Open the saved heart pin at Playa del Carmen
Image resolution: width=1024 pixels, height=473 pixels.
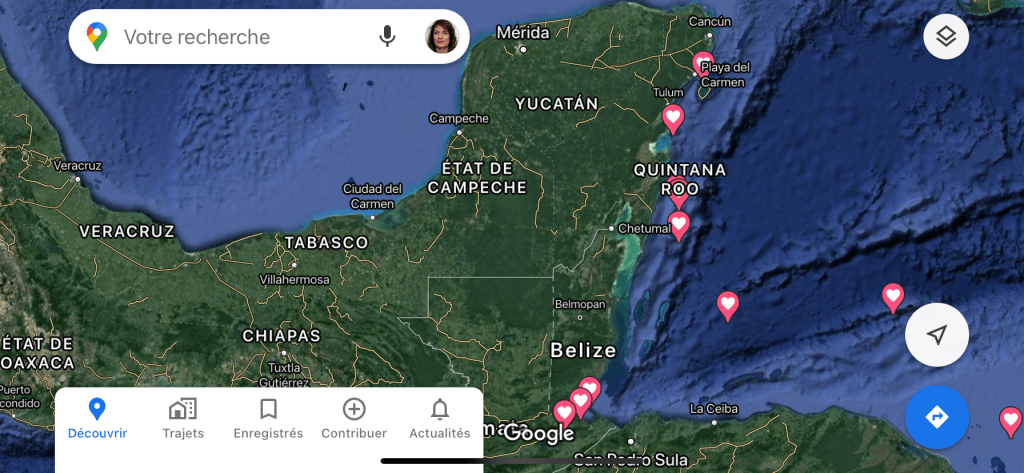[703, 63]
